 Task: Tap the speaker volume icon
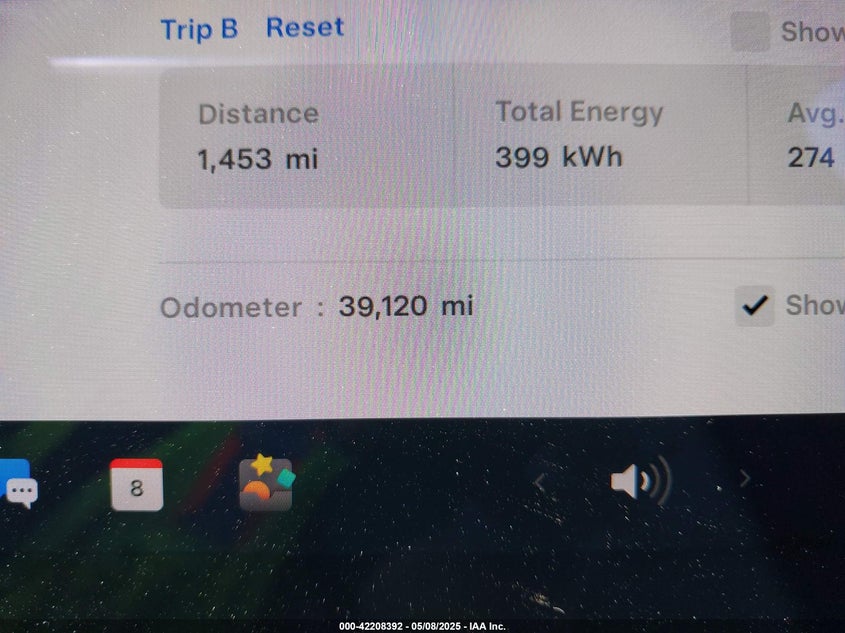pyautogui.click(x=639, y=483)
